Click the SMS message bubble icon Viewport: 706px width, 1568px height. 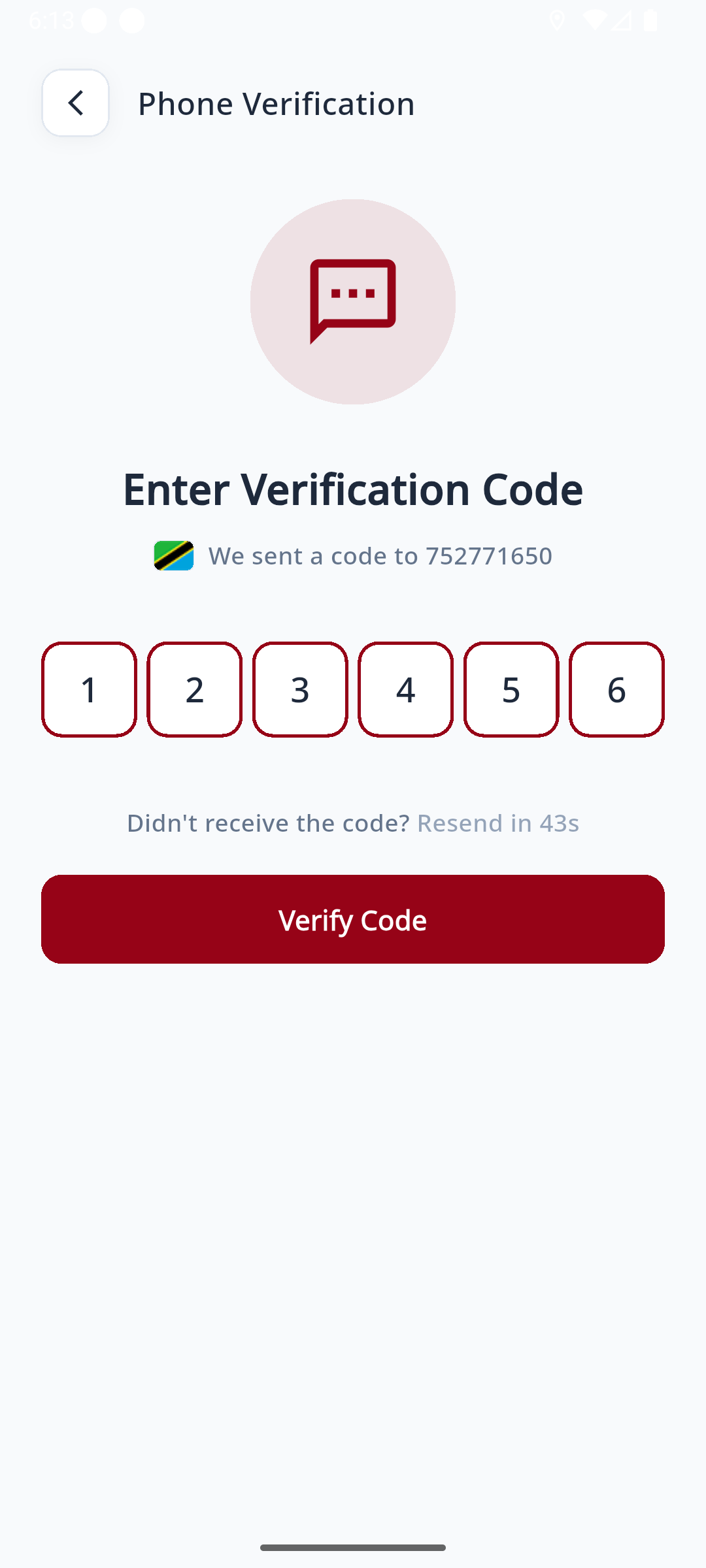pyautogui.click(x=352, y=301)
